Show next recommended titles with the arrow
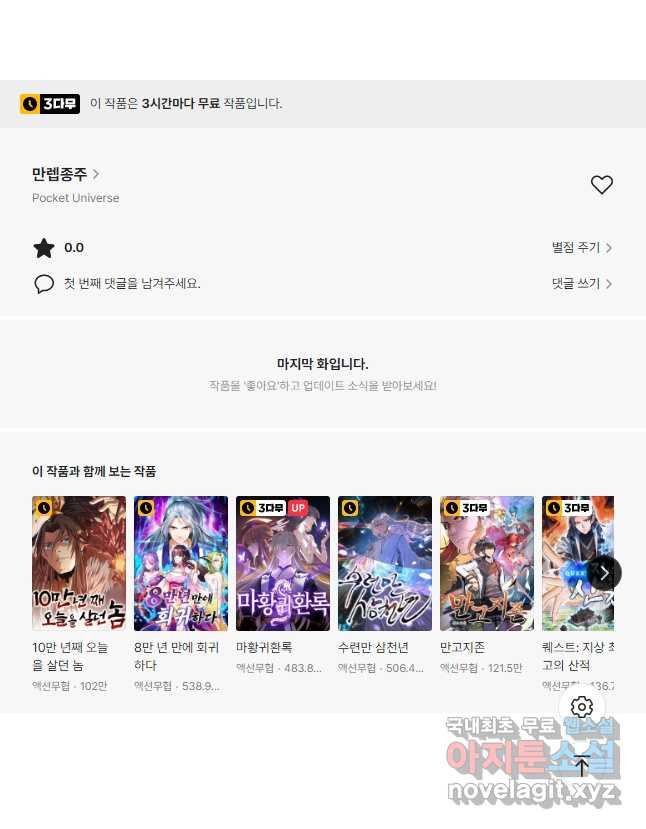Image resolution: width=646 pixels, height=829 pixels. 604,573
